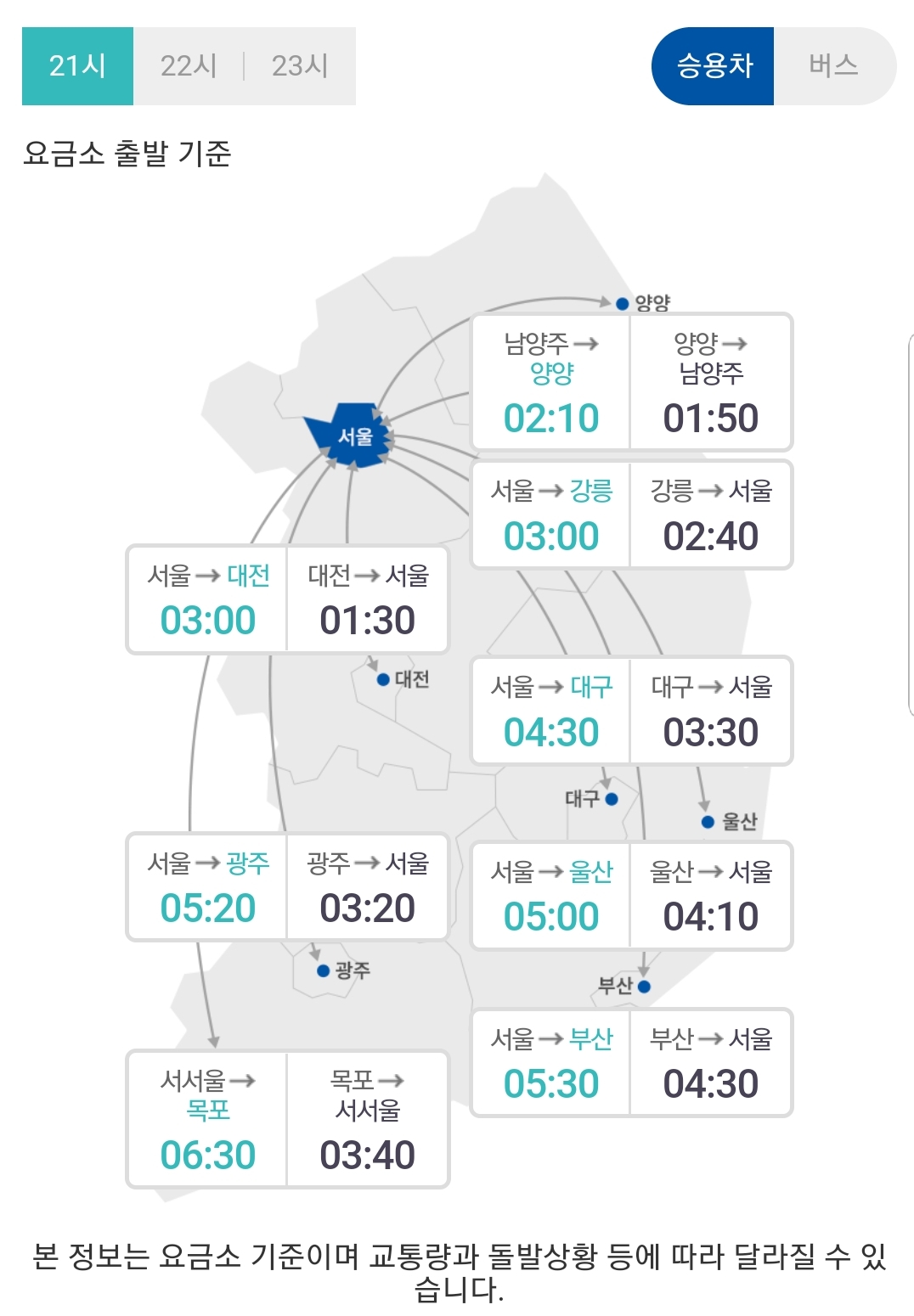Open the 서서울→목포 route details

pyautogui.click(x=206, y=1116)
